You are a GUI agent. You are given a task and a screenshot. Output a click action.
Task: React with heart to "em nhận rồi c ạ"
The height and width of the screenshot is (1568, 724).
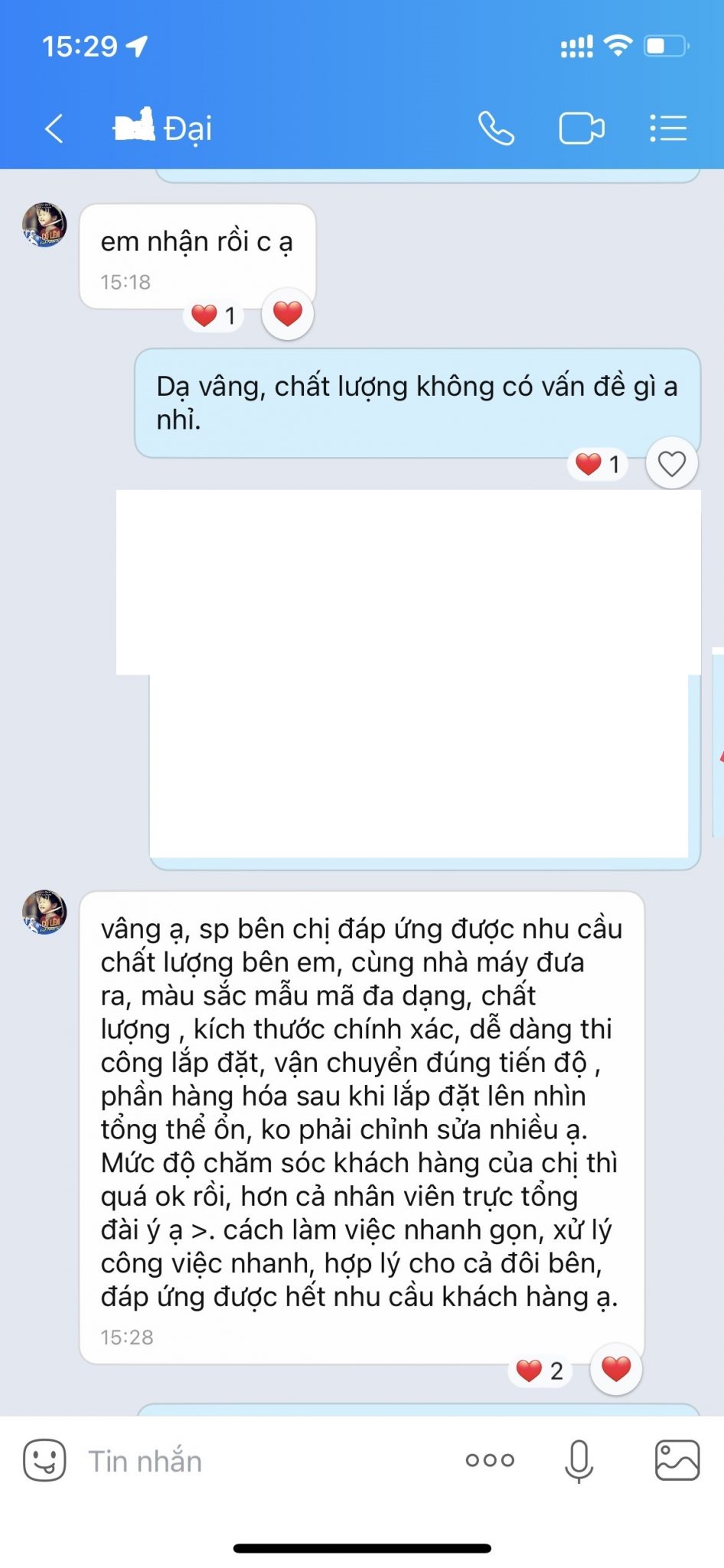[288, 314]
